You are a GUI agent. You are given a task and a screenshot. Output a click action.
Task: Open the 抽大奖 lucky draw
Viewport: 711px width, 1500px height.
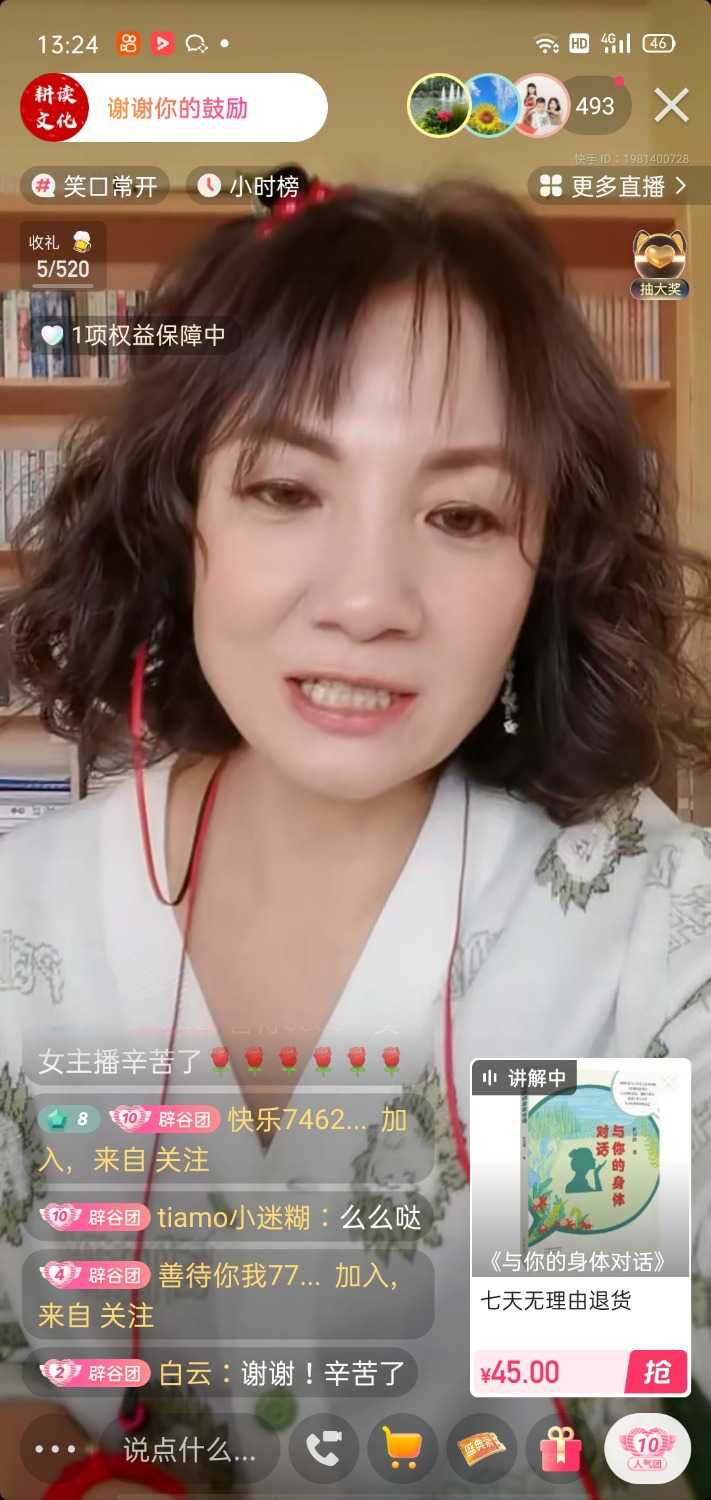point(659,262)
